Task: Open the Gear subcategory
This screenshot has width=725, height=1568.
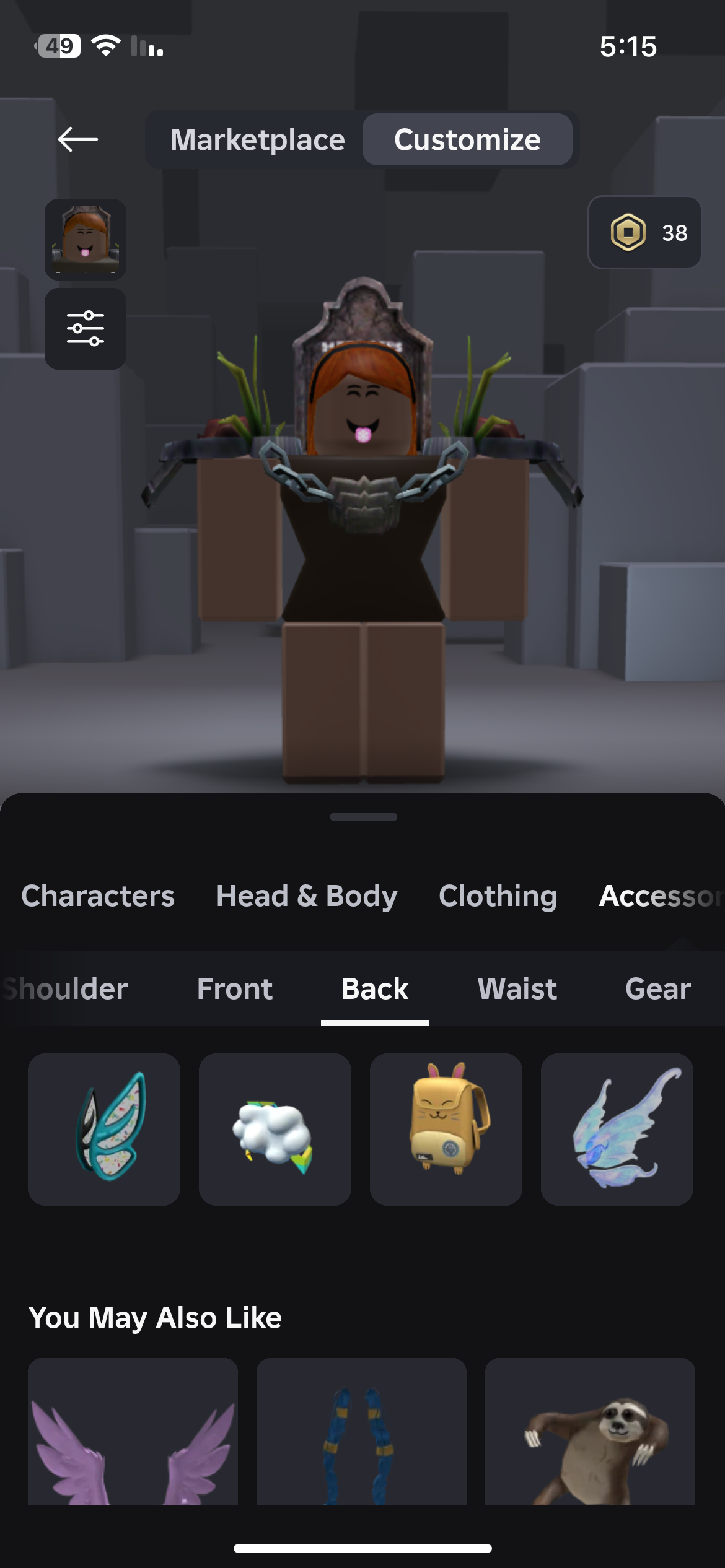Action: 658,988
